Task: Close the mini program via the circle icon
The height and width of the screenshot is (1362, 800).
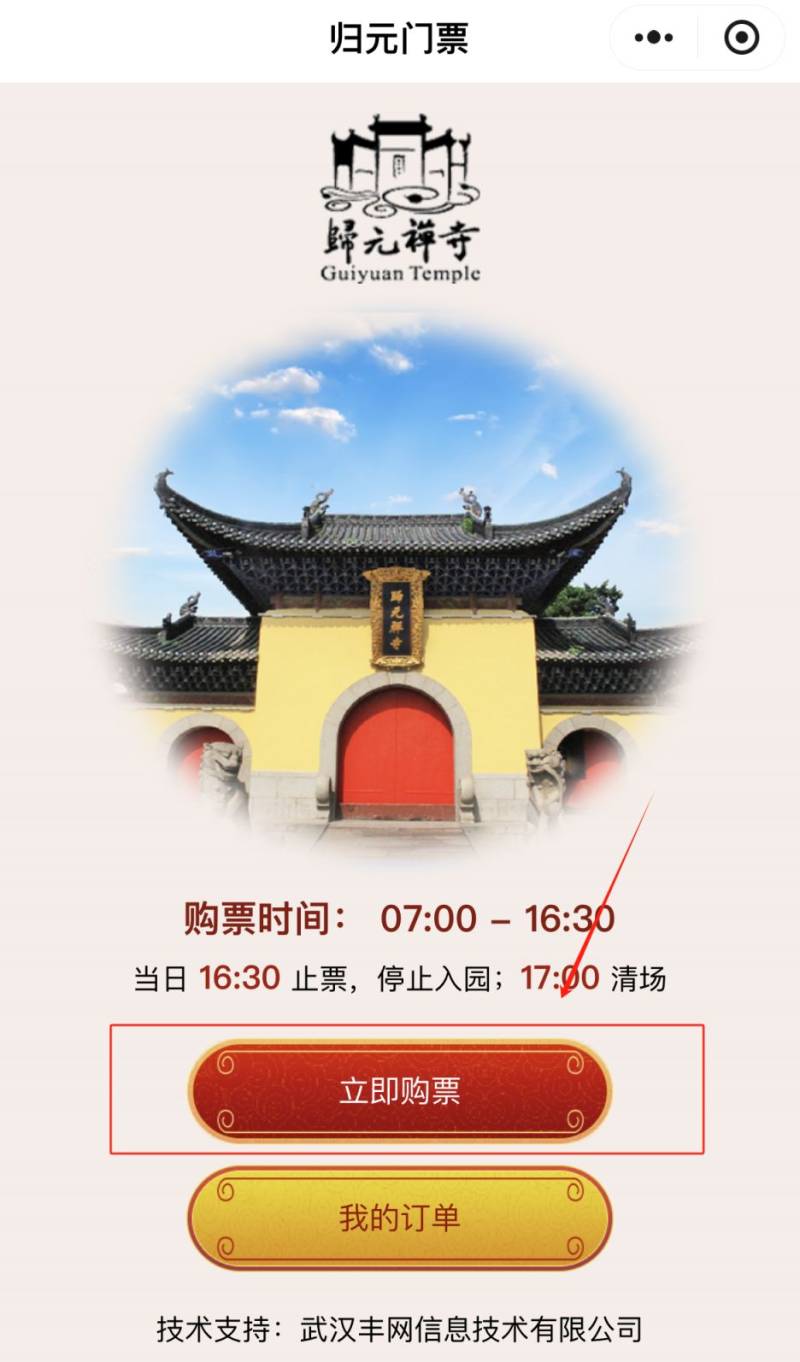Action: point(741,38)
